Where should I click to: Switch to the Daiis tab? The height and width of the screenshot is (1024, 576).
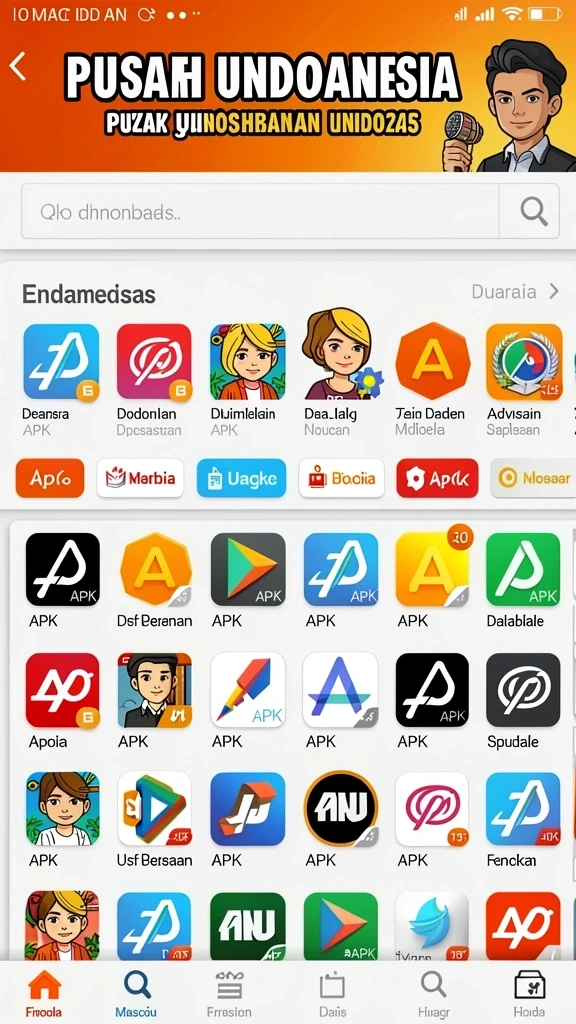click(x=332, y=993)
